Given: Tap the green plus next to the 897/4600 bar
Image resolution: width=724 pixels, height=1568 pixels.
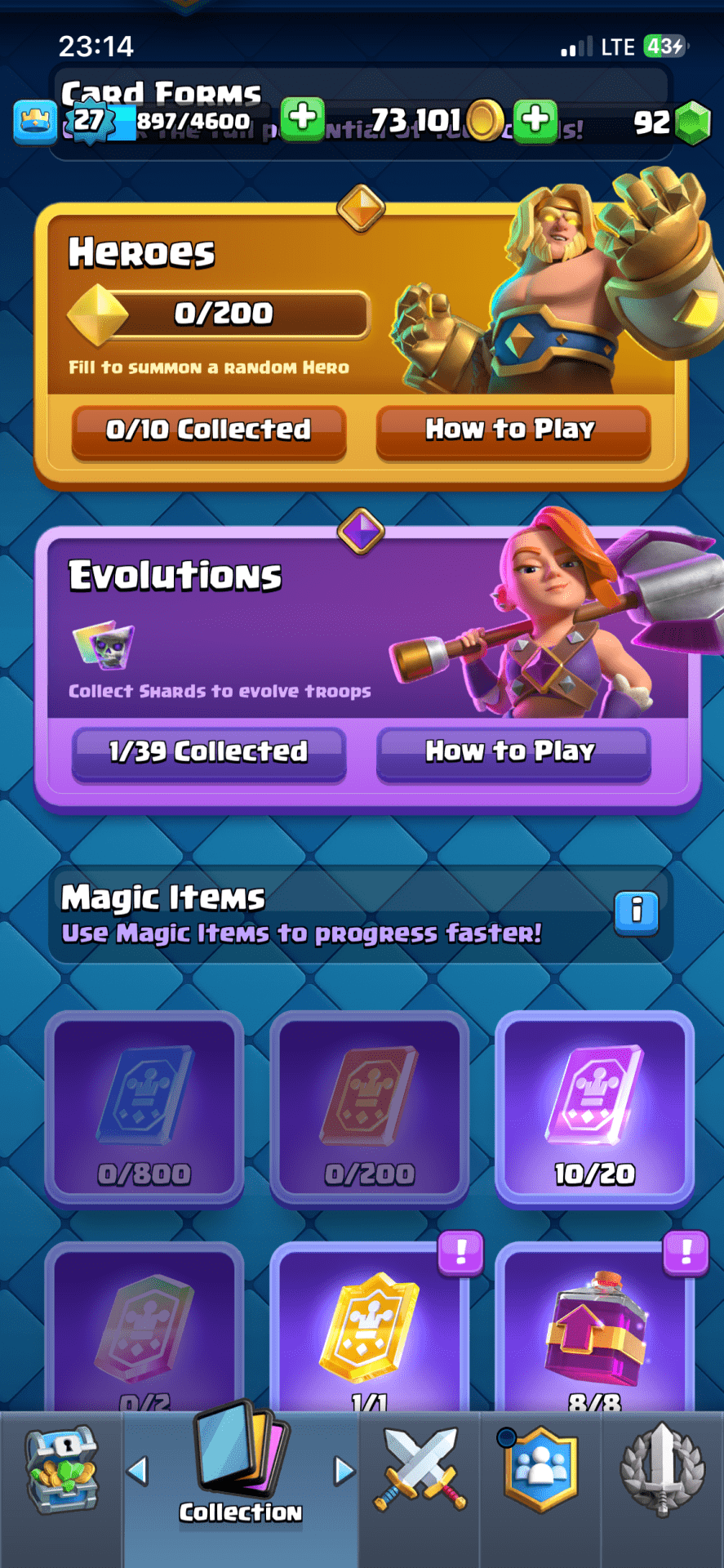Looking at the screenshot, I should click(x=302, y=118).
